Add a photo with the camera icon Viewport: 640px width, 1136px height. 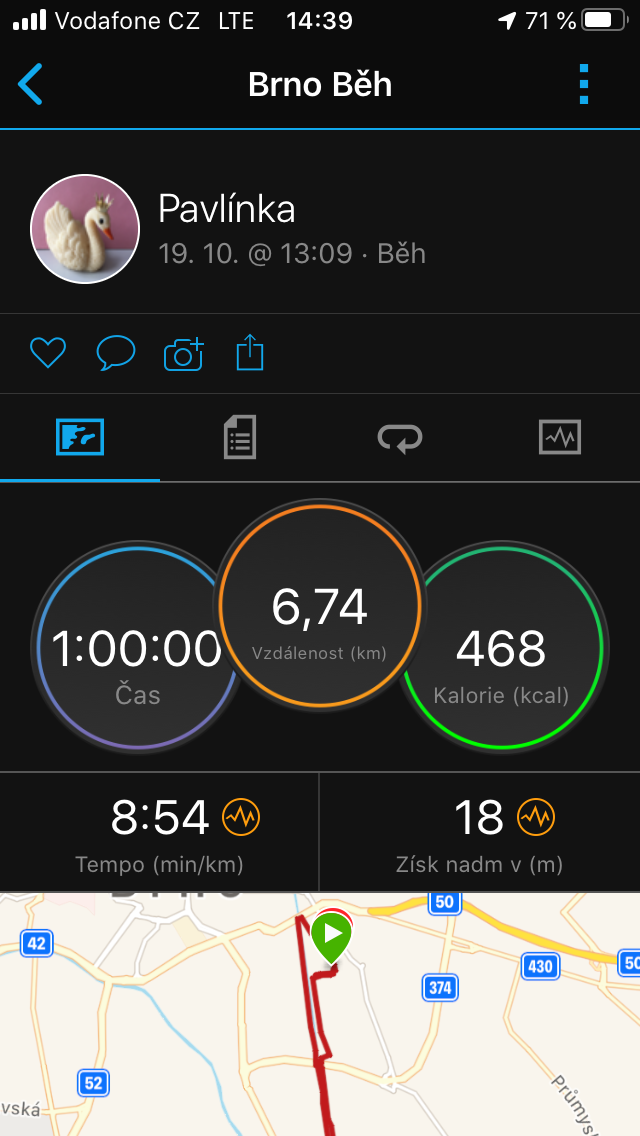pyautogui.click(x=183, y=354)
